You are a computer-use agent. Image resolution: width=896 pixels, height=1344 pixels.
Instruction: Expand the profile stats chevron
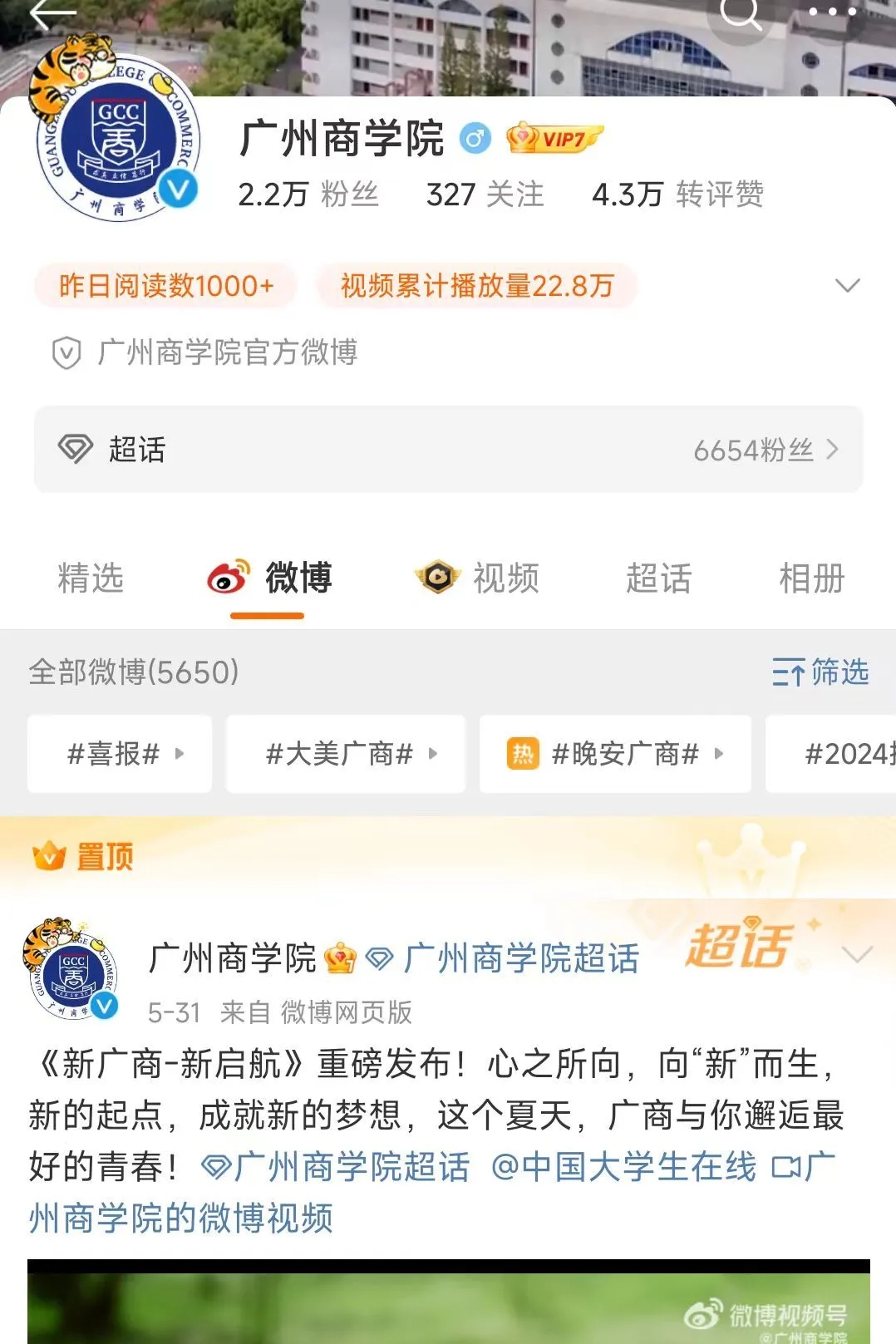coord(846,286)
